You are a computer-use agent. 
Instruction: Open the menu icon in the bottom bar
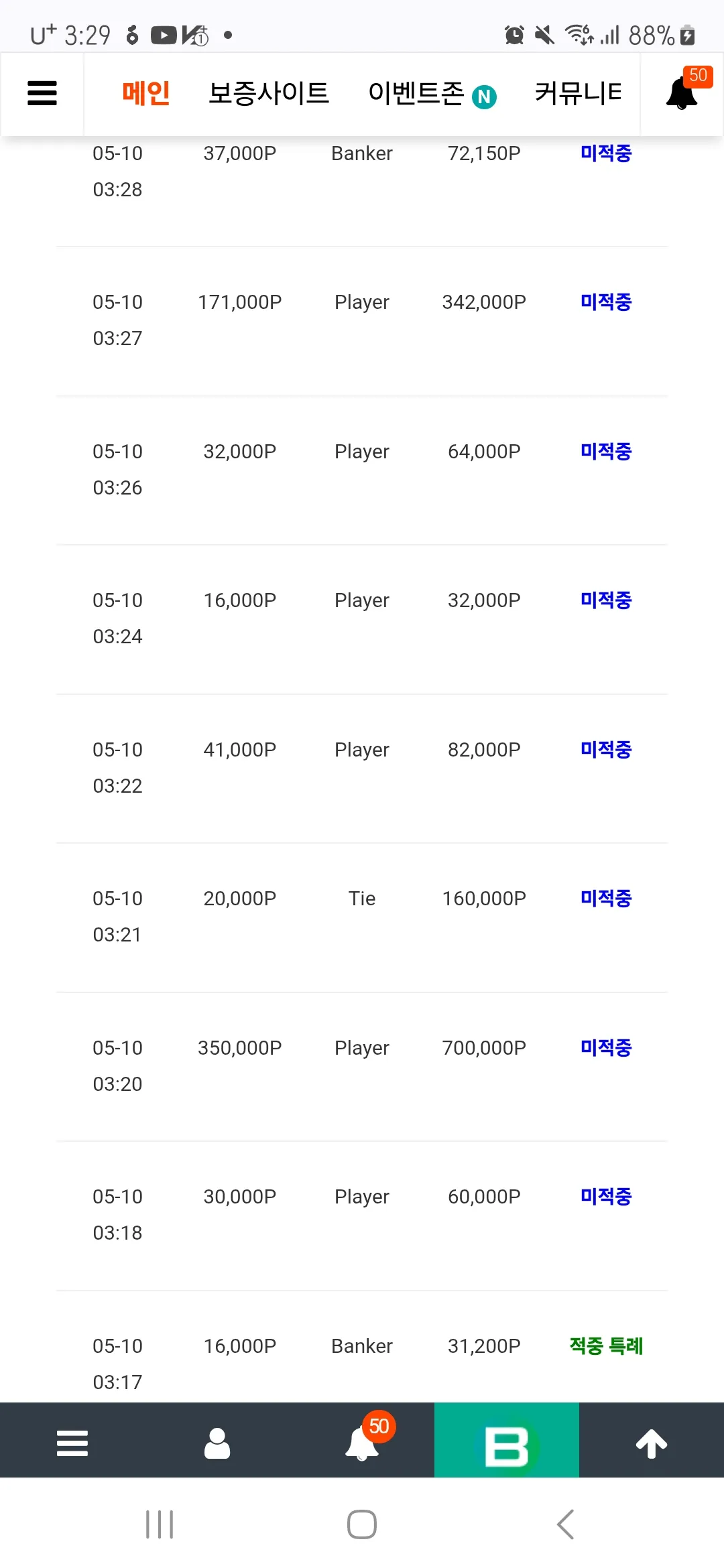(x=72, y=1443)
